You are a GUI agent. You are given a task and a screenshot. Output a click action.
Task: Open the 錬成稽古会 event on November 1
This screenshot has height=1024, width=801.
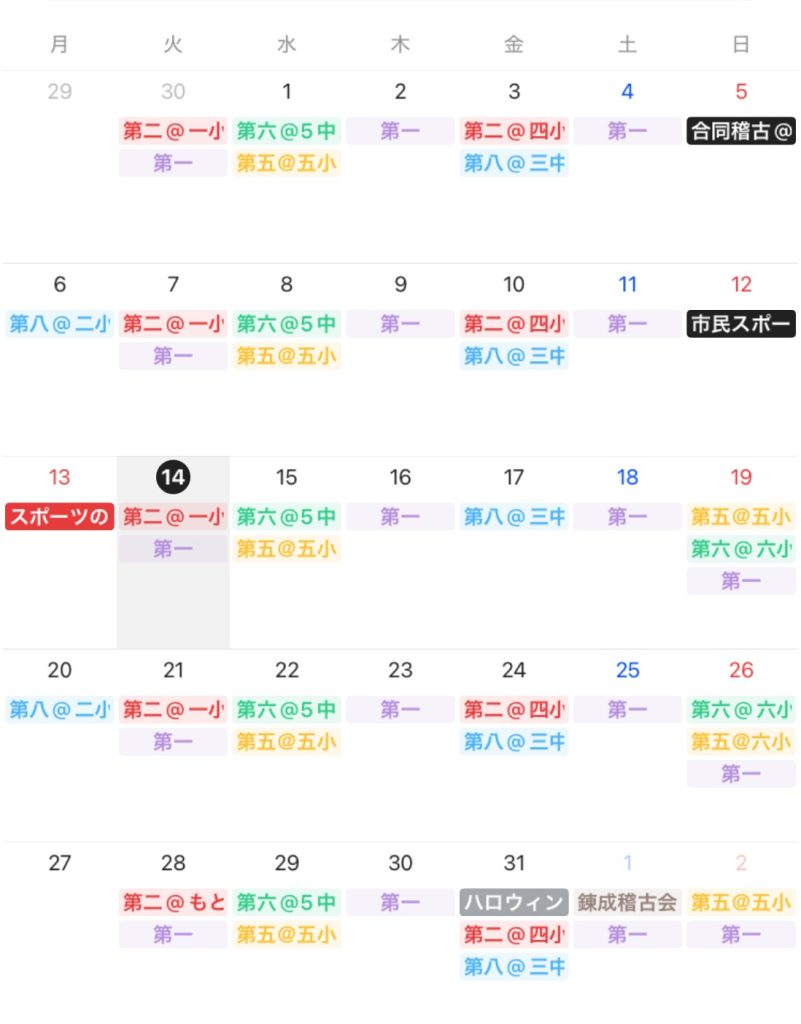tap(627, 903)
